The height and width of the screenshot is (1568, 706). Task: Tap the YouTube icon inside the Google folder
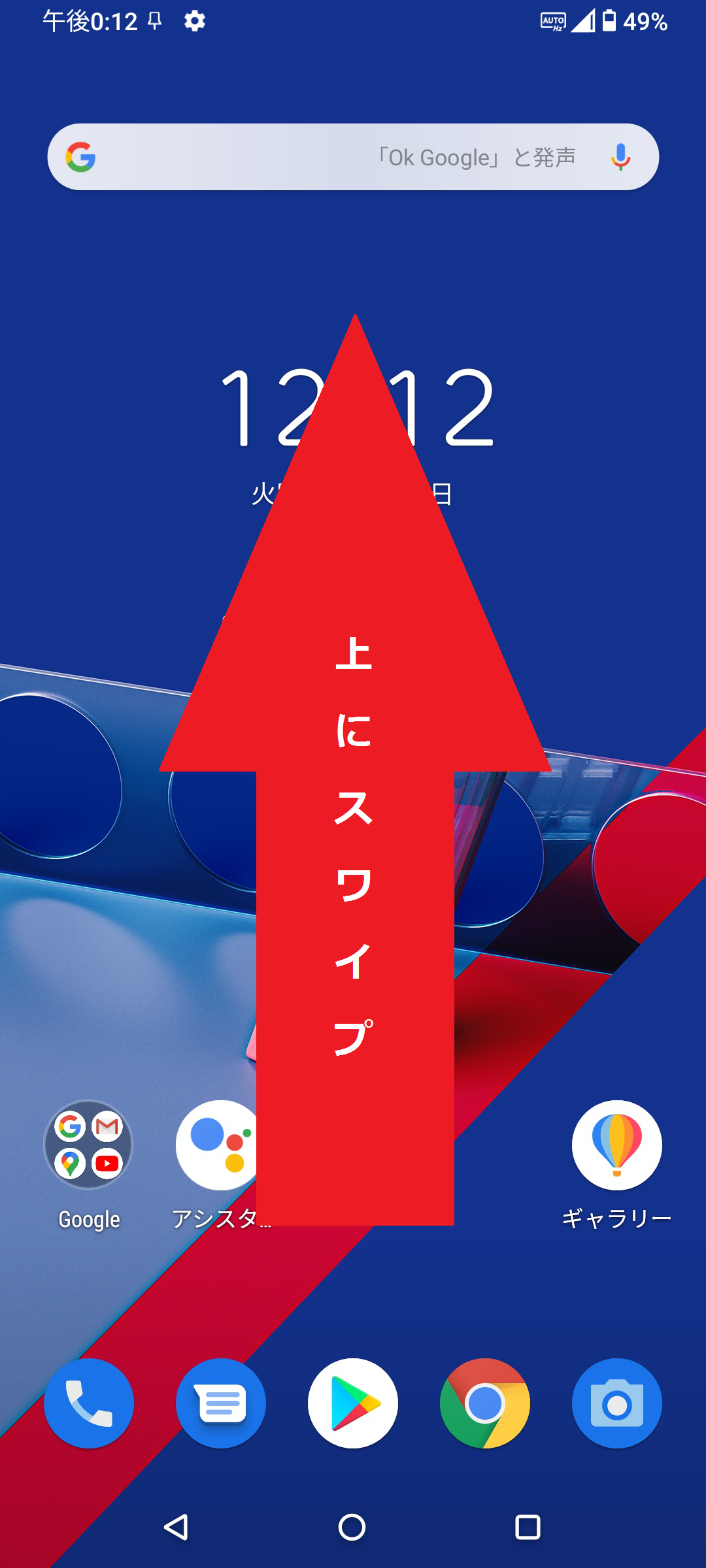(x=107, y=1163)
